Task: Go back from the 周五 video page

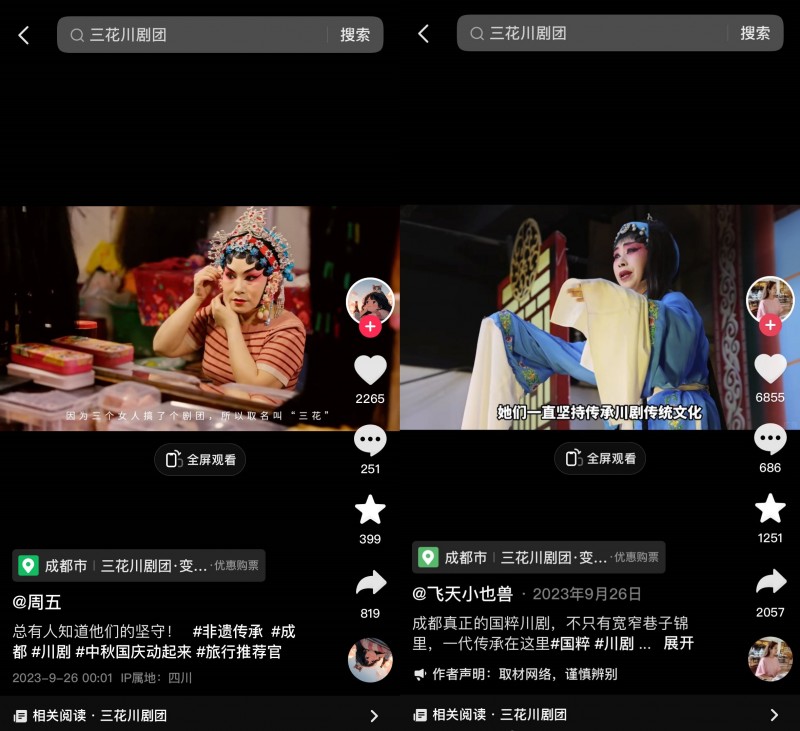Action: click(x=24, y=35)
